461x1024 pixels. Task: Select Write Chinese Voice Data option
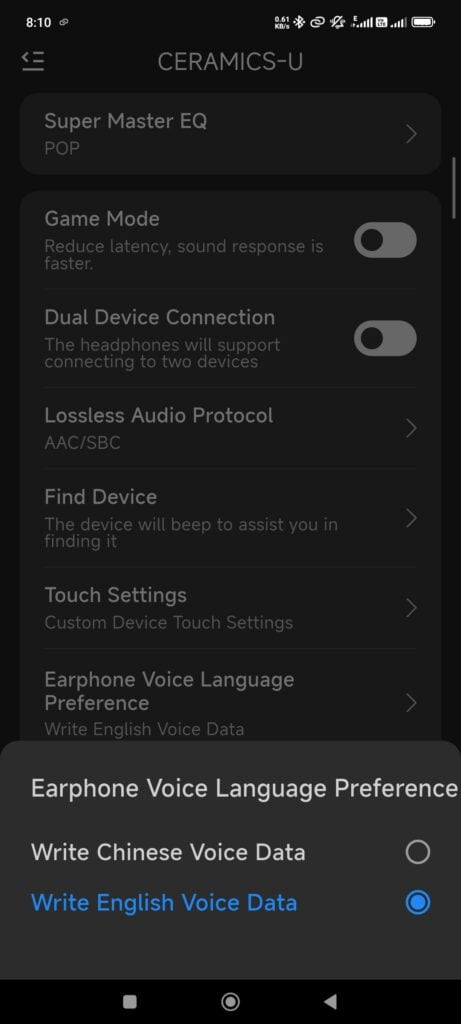[230, 852]
